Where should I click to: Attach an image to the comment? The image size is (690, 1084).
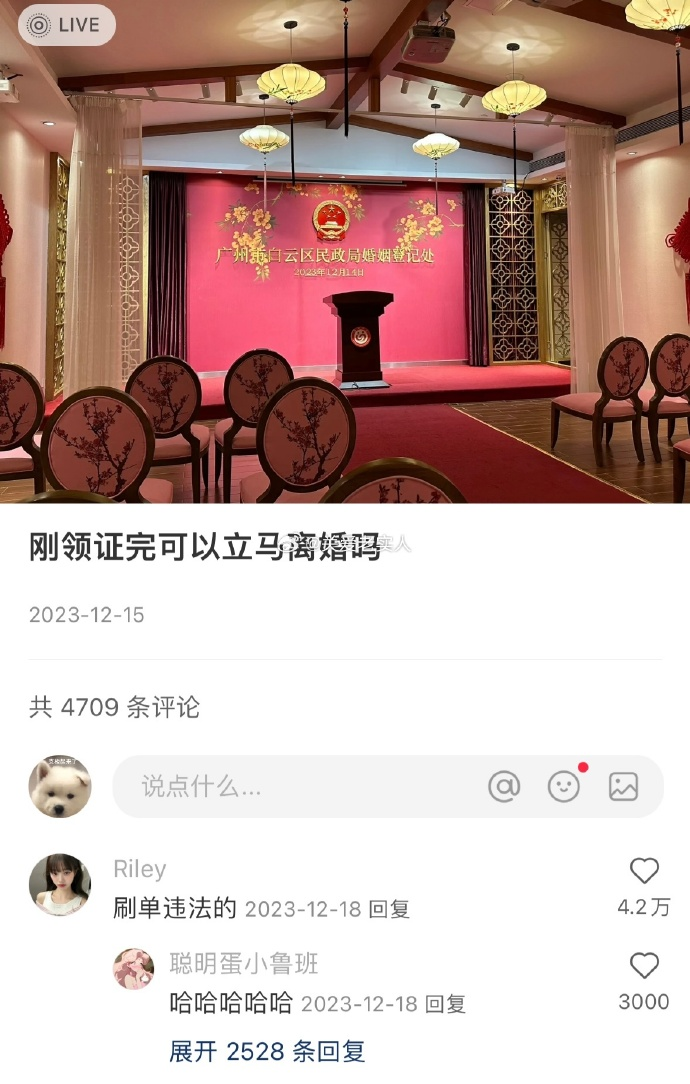point(623,787)
